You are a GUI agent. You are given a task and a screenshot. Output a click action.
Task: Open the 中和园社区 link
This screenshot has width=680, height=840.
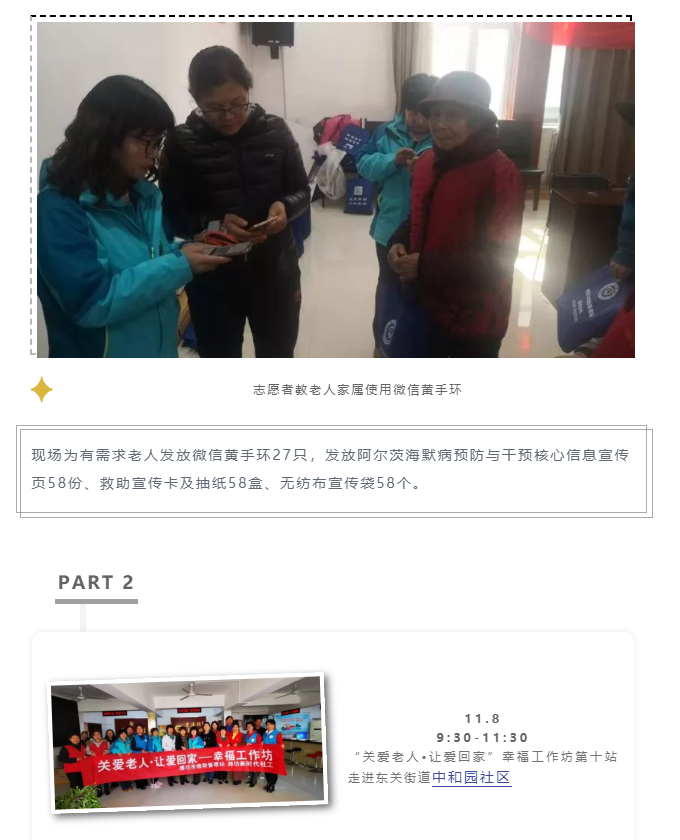tap(471, 777)
